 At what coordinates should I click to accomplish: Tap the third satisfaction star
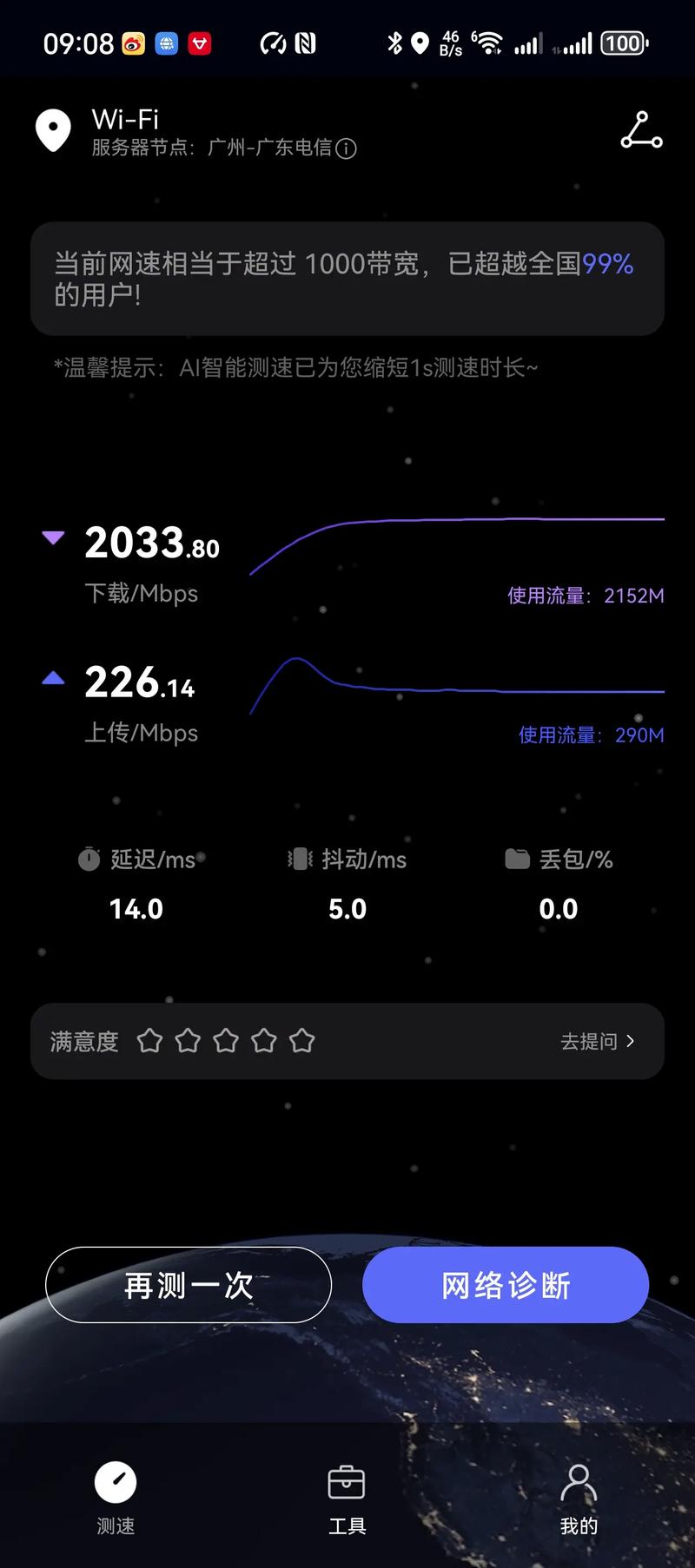(x=226, y=1040)
